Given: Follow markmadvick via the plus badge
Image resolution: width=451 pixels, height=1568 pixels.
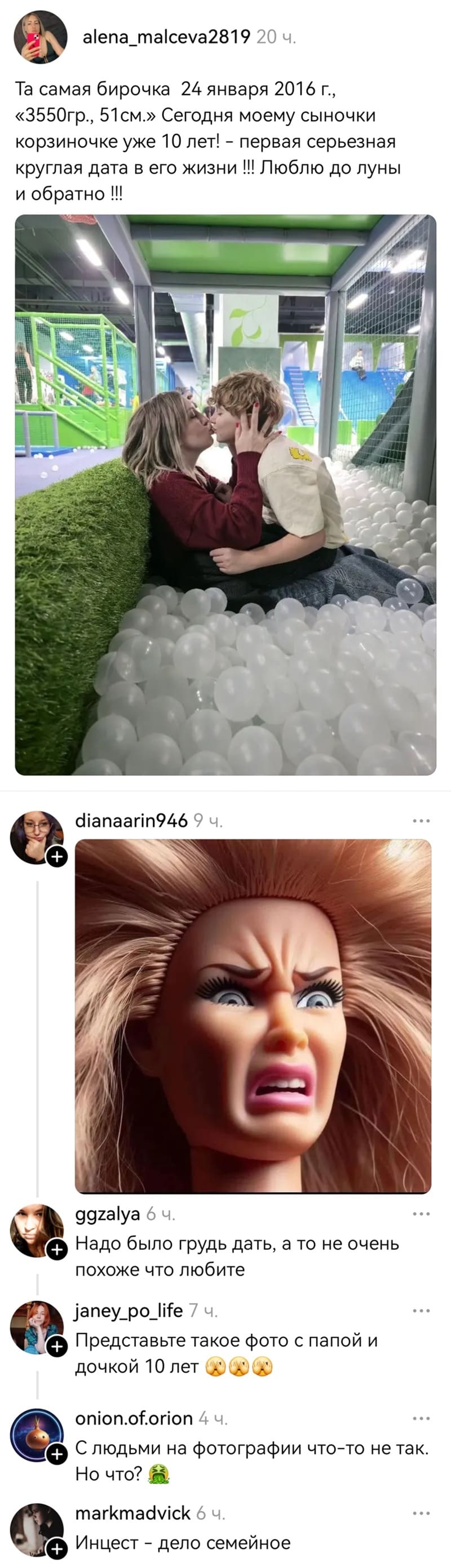Looking at the screenshot, I should 57,1548.
